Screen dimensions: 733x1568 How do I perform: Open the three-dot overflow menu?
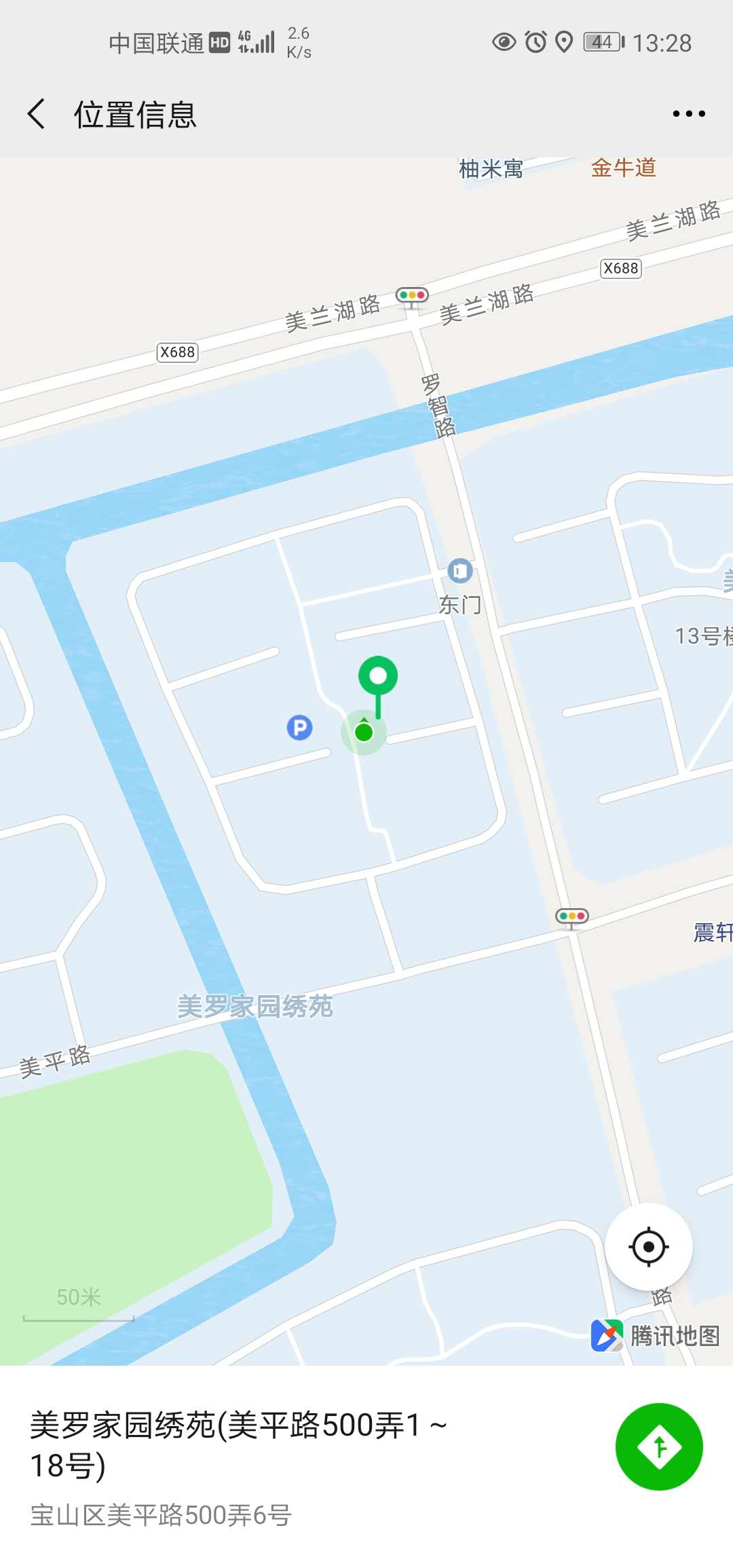pyautogui.click(x=688, y=113)
